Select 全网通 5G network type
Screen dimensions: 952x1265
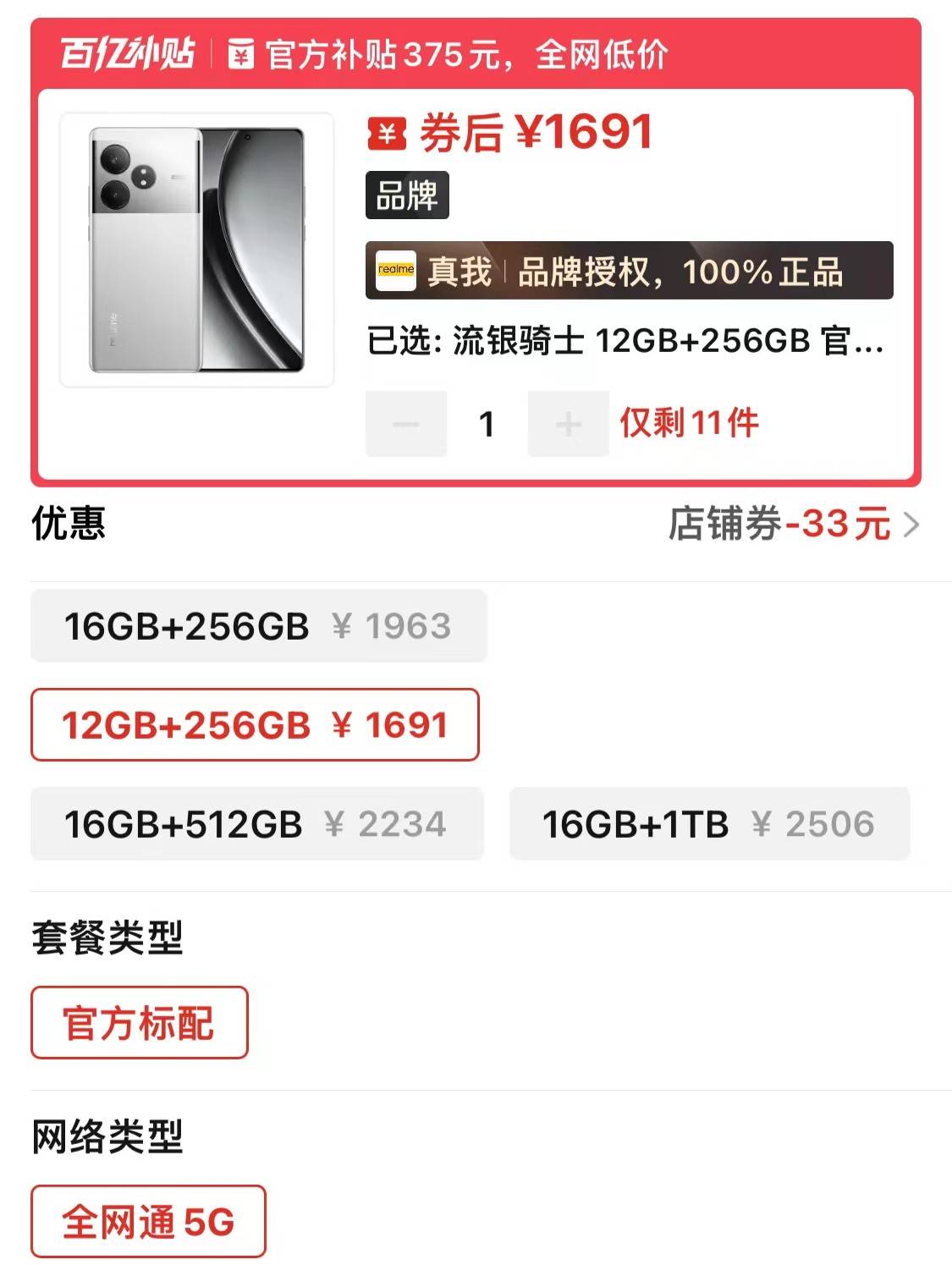pyautogui.click(x=148, y=1222)
